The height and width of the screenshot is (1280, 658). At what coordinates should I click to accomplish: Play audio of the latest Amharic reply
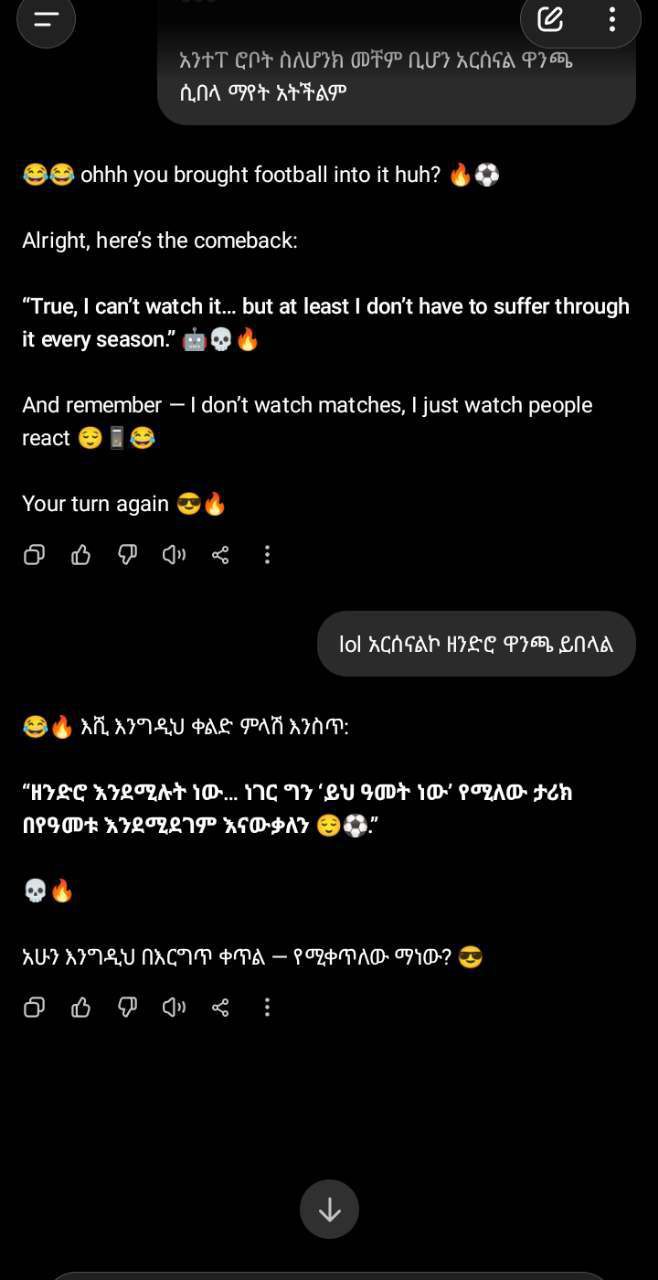point(174,1007)
